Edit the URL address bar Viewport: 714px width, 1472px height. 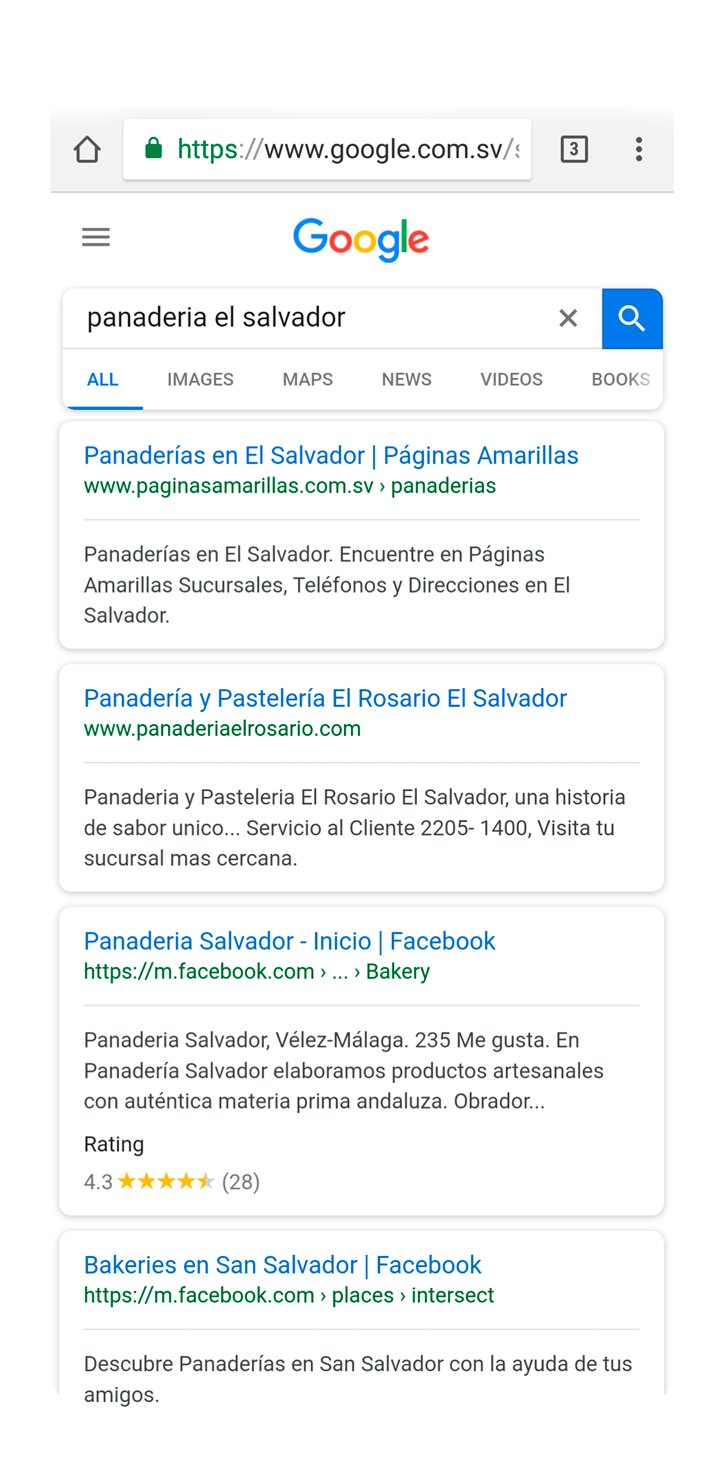coord(340,150)
